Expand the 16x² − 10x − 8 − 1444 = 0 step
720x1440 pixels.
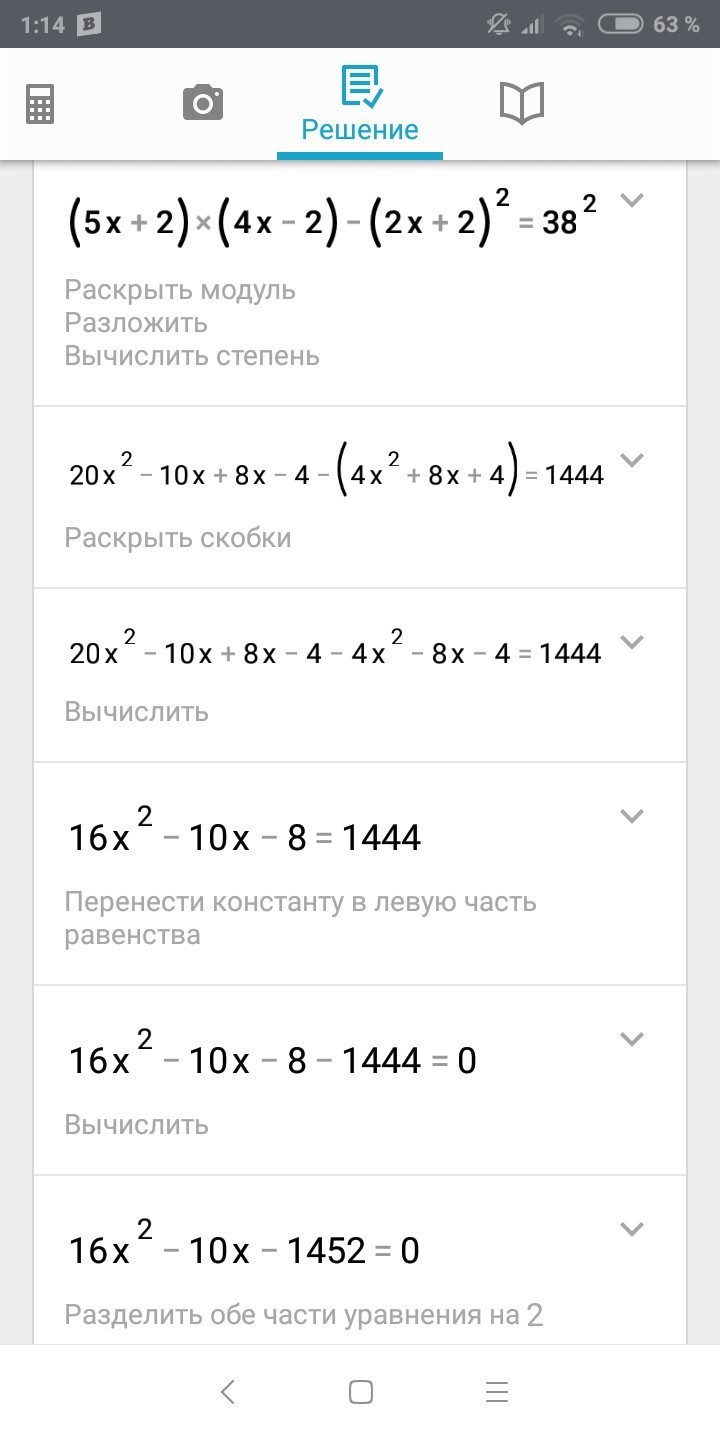[631, 1039]
